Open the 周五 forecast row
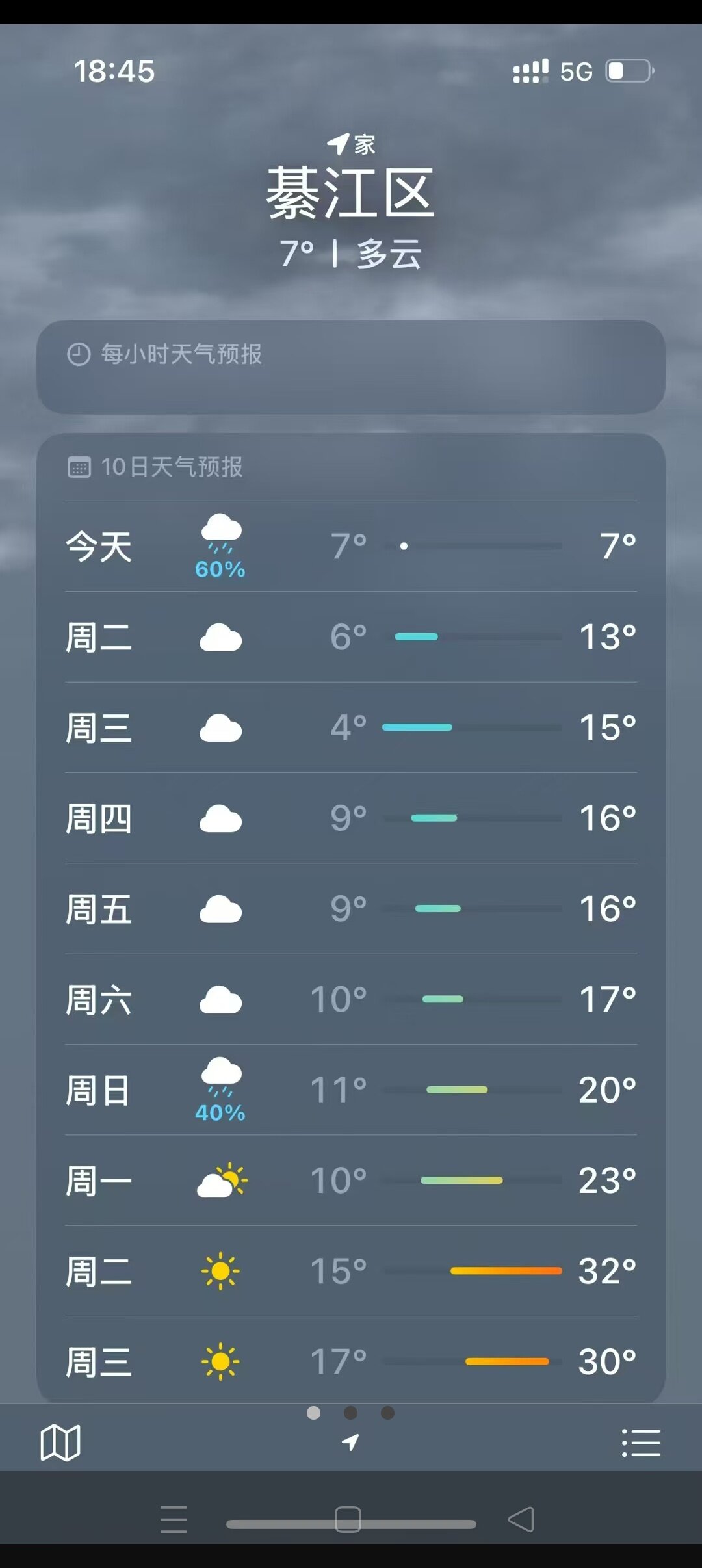Image resolution: width=702 pixels, height=1568 pixels. coord(351,909)
